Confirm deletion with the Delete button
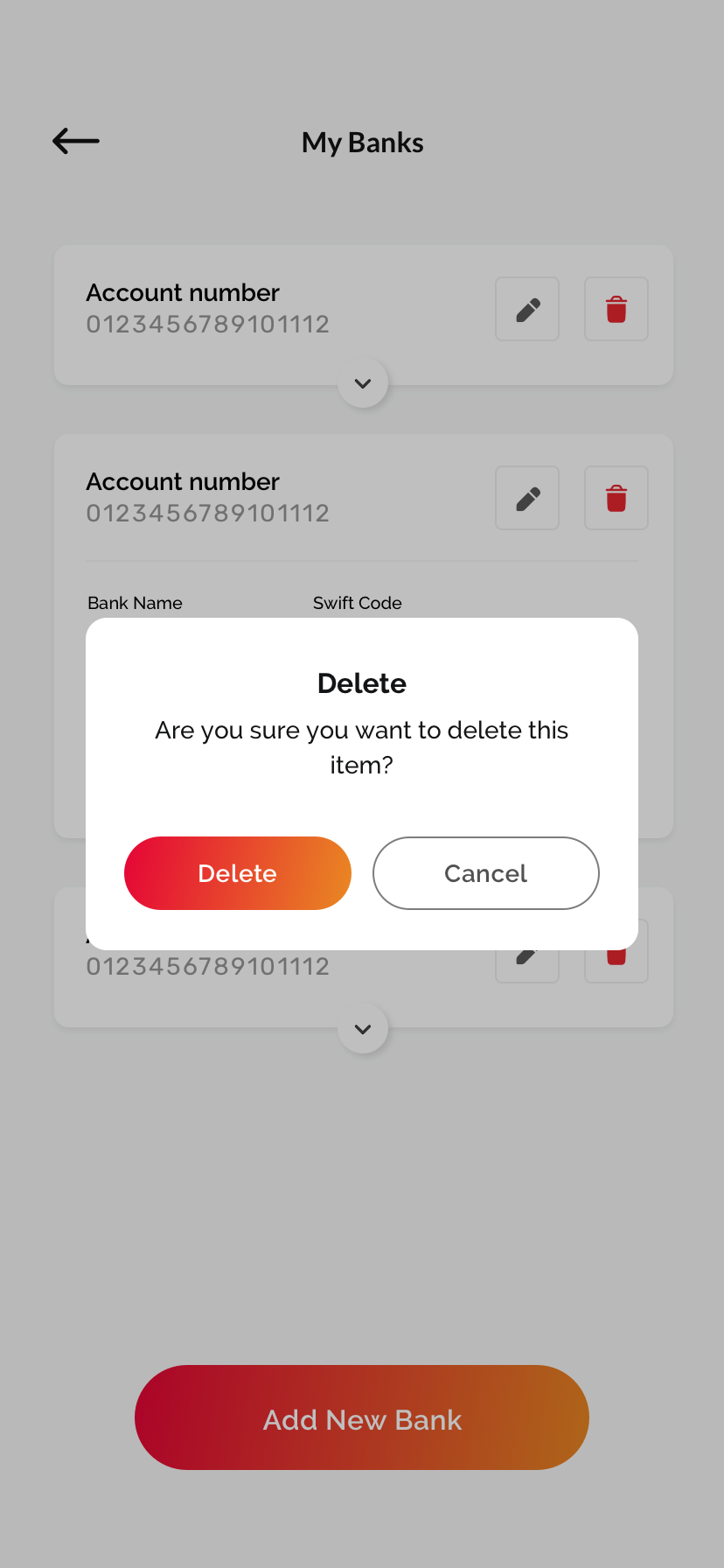724x1568 pixels. (238, 873)
